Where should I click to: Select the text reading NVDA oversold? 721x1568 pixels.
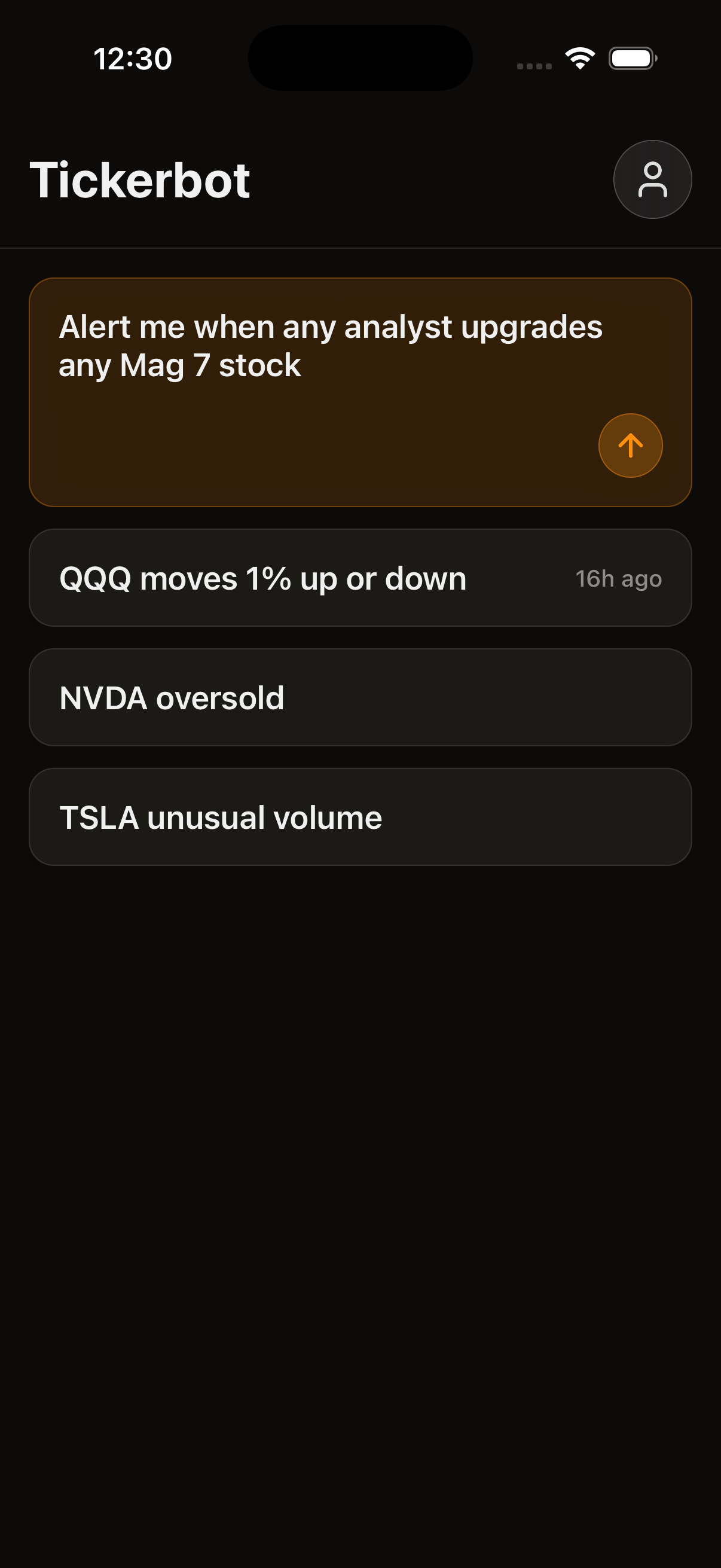pos(171,697)
